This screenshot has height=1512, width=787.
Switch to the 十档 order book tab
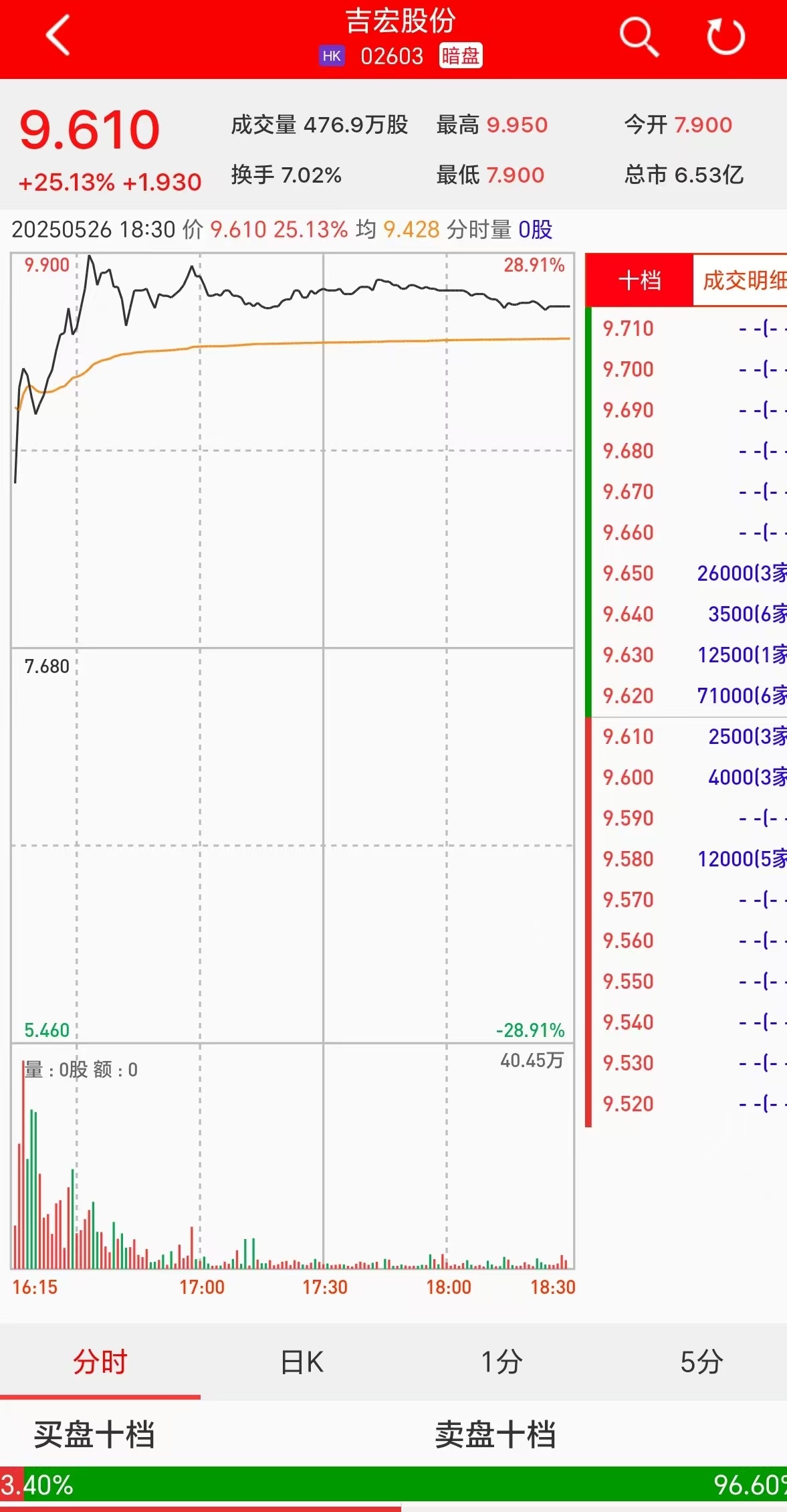[x=639, y=280]
